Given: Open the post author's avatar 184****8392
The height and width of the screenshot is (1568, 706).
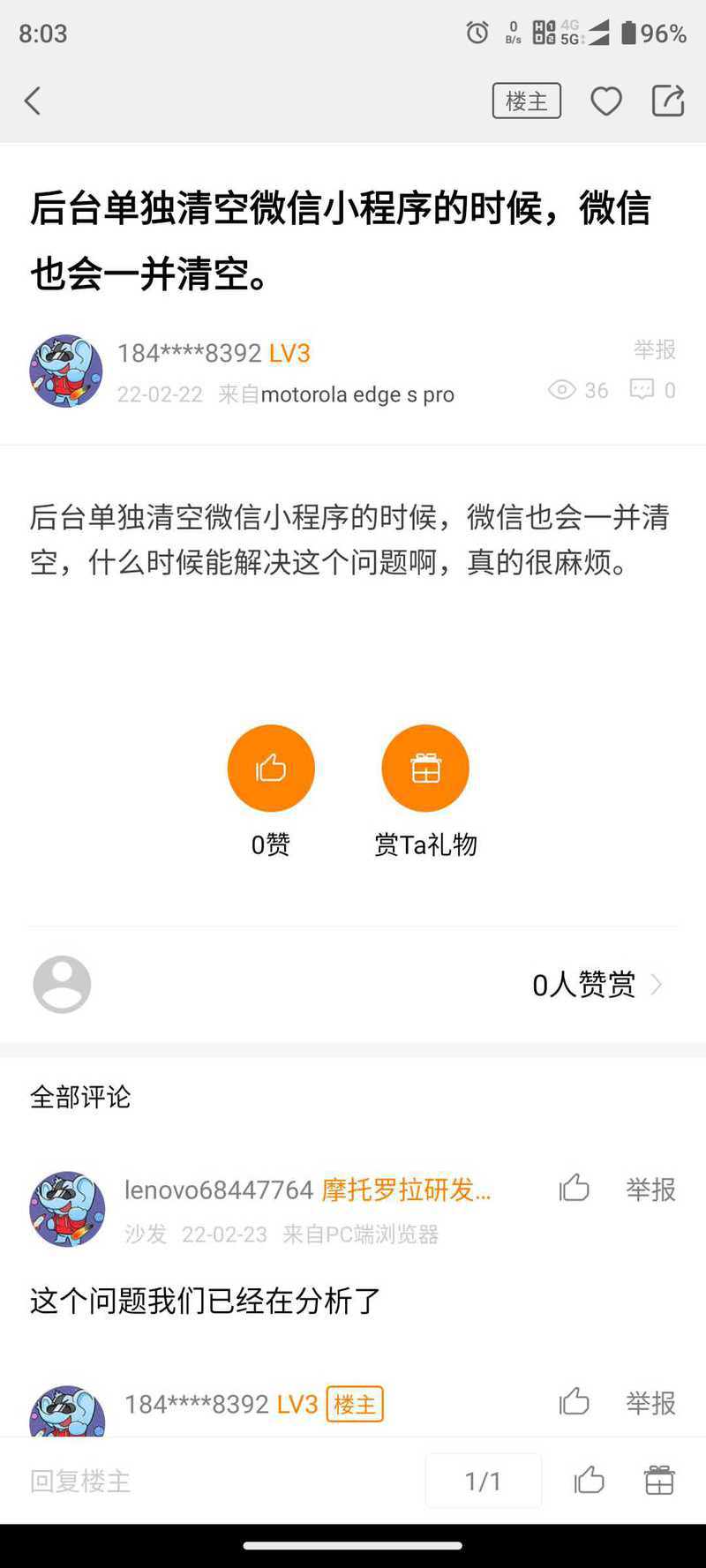Looking at the screenshot, I should 66,371.
